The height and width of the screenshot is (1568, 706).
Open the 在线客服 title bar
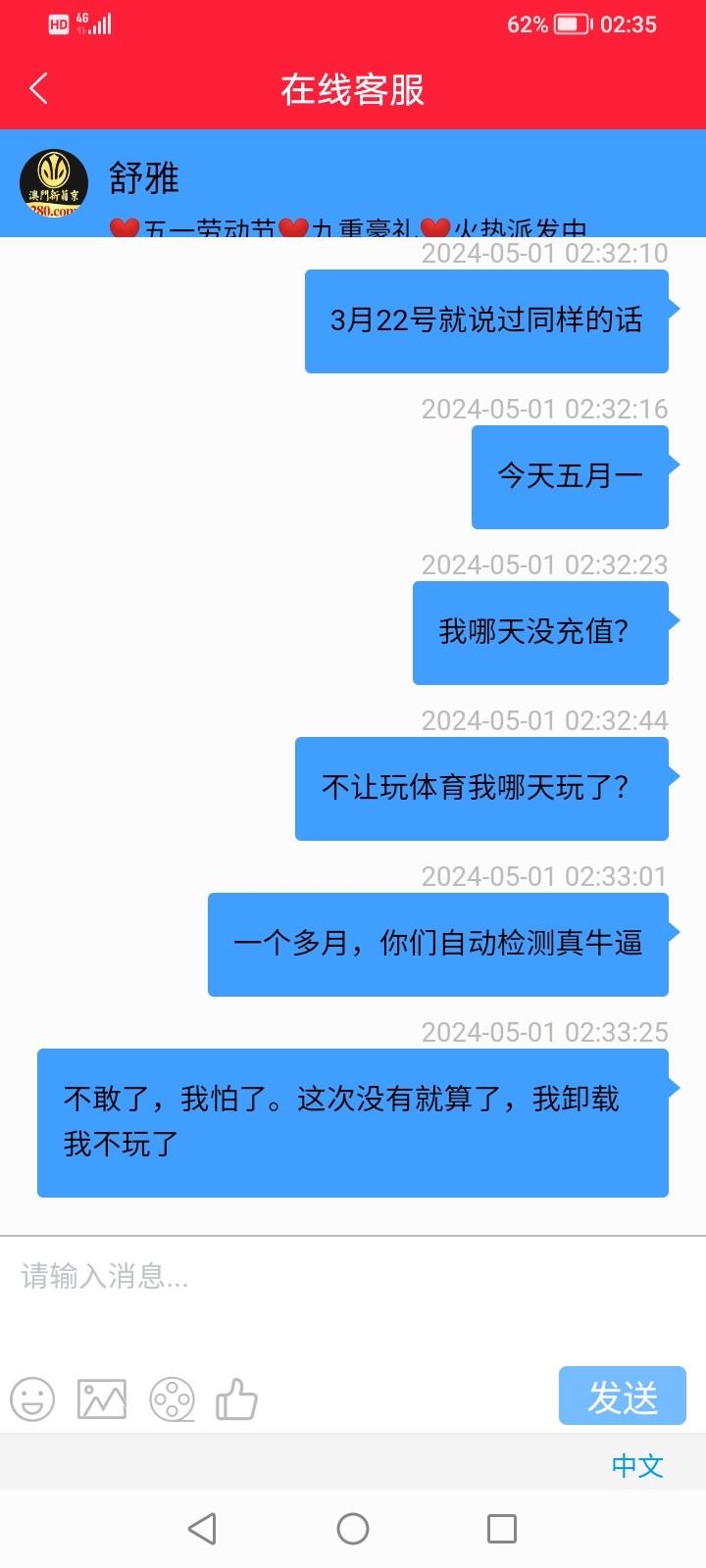tap(353, 88)
